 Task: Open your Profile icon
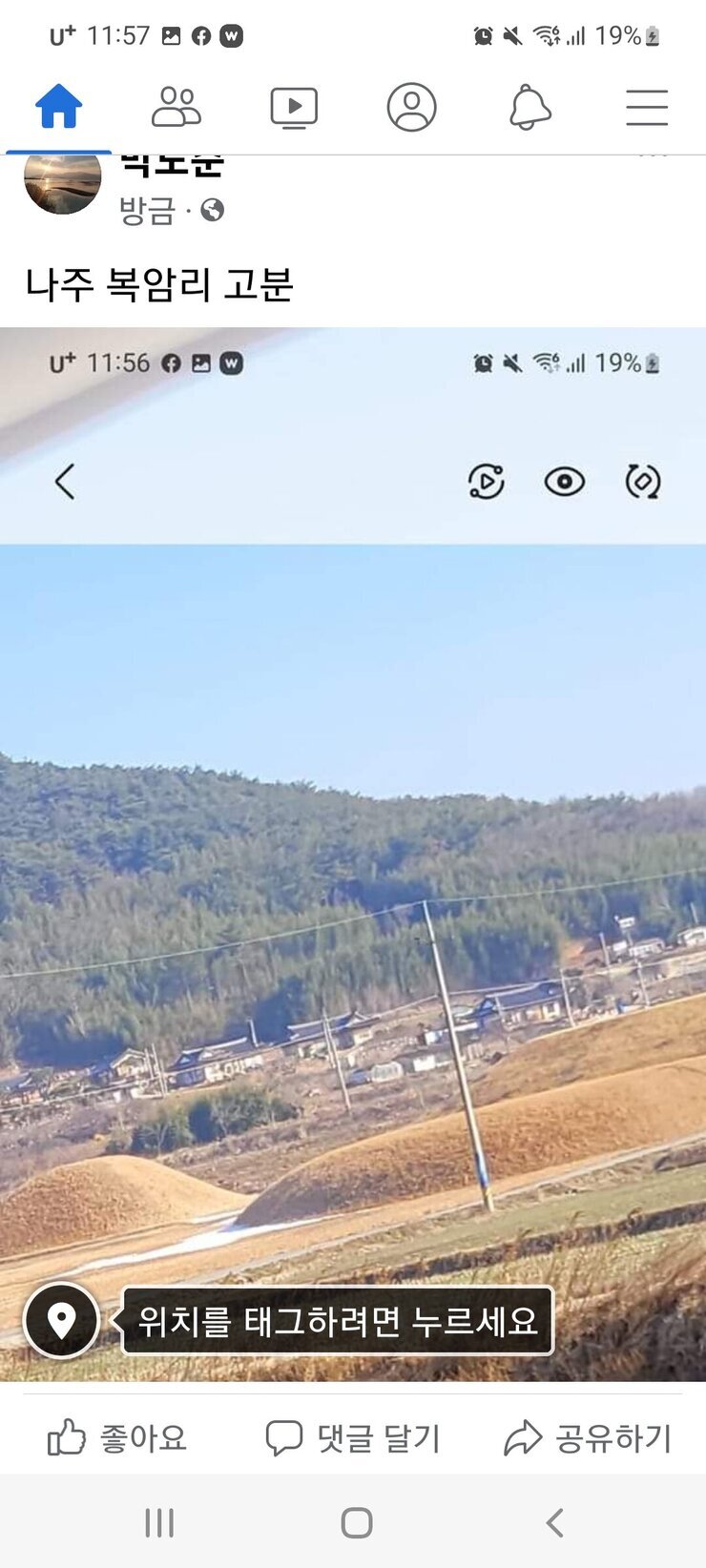[411, 108]
